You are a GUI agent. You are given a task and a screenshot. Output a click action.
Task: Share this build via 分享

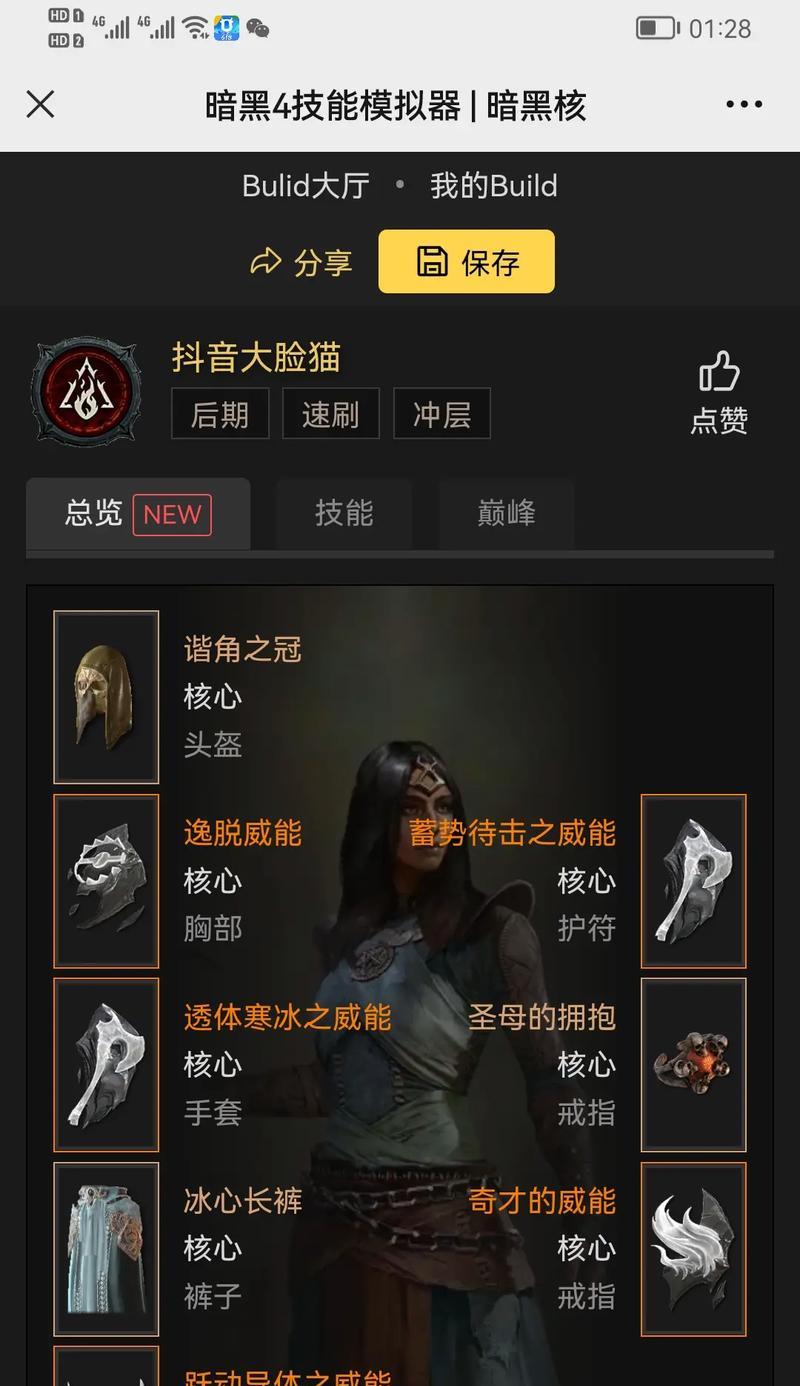point(301,262)
